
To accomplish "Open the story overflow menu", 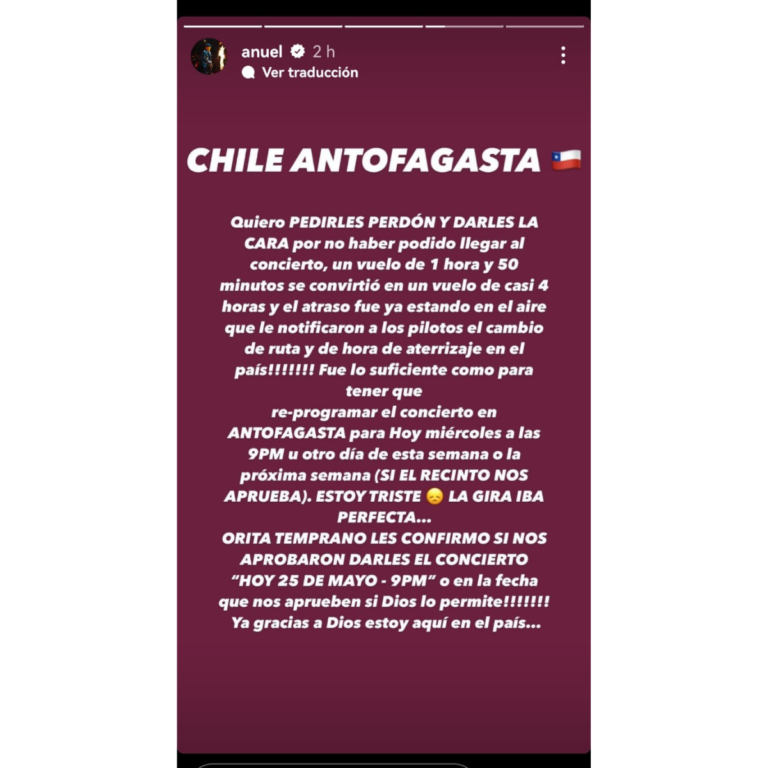I will [563, 56].
